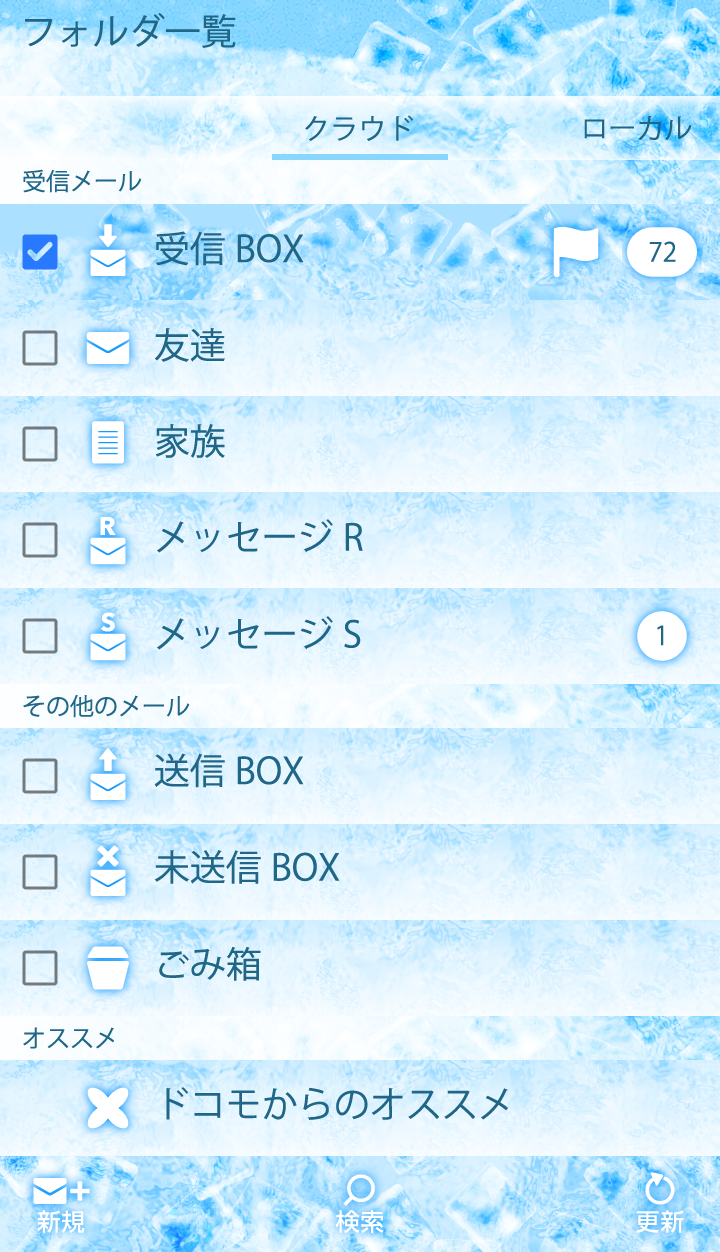The image size is (720, 1252).
Task: Open the 送信 BOX folder
Action: click(229, 772)
